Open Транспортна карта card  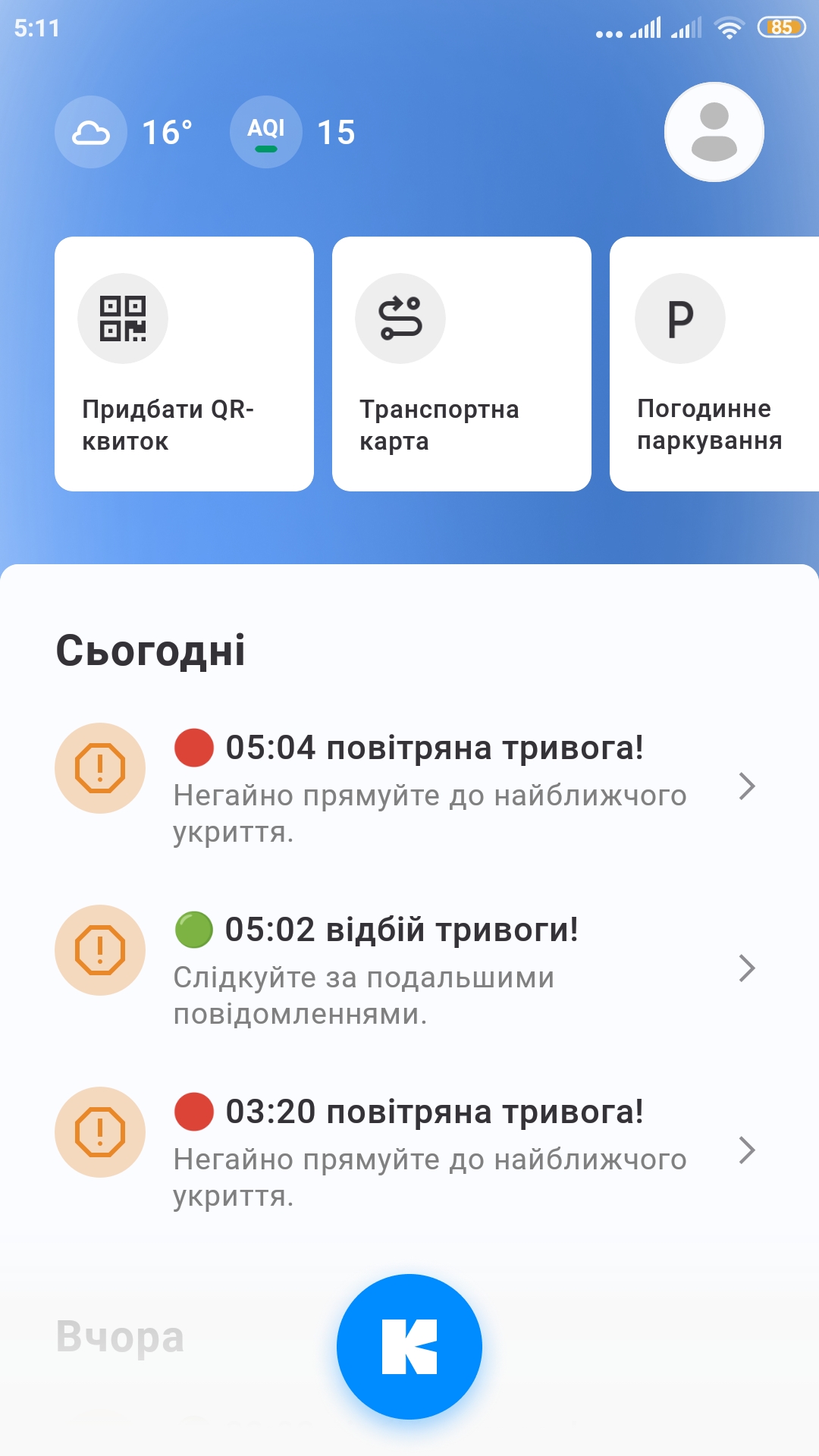click(461, 364)
